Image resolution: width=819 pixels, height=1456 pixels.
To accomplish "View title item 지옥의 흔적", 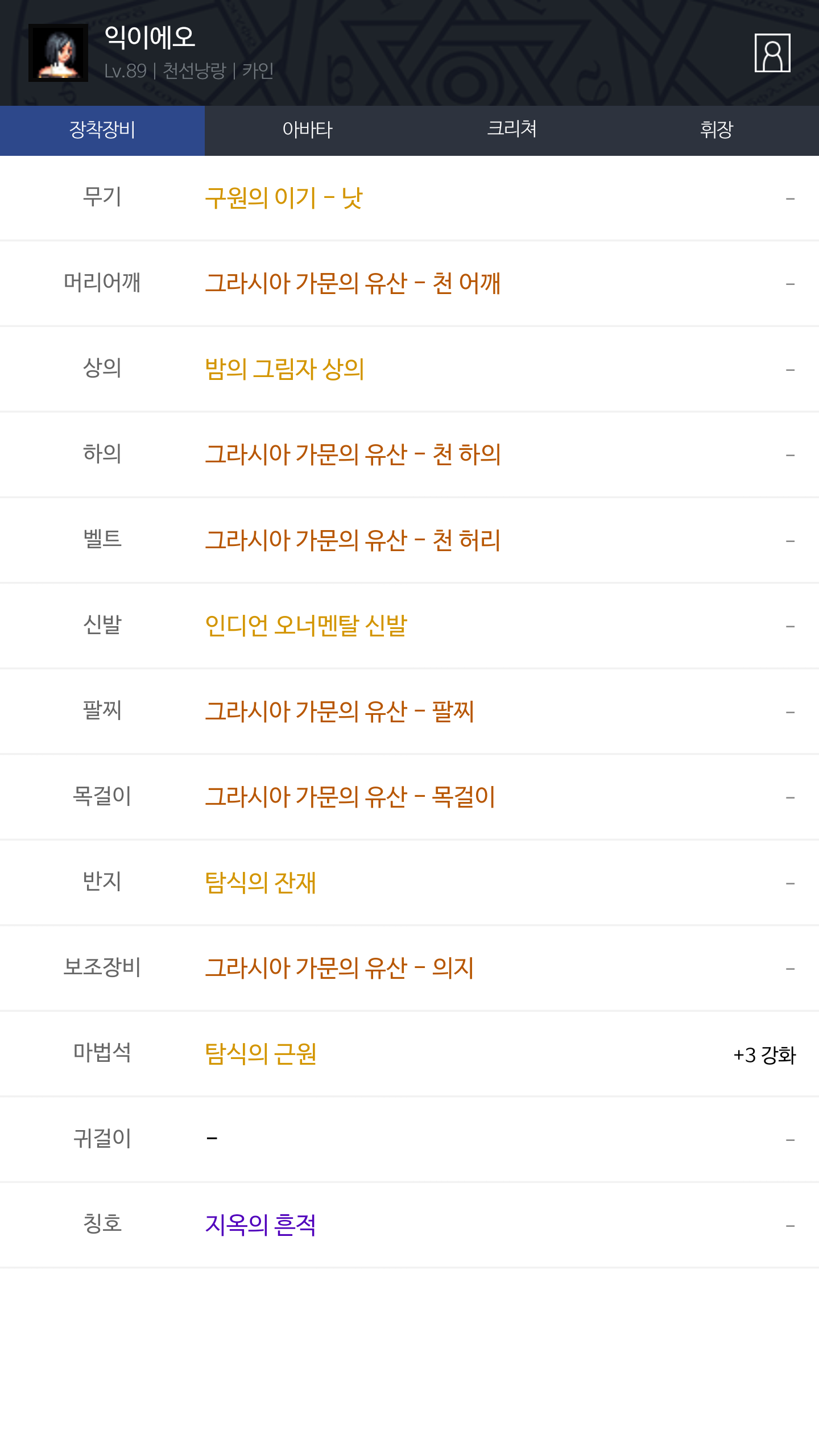I will click(x=260, y=1225).
